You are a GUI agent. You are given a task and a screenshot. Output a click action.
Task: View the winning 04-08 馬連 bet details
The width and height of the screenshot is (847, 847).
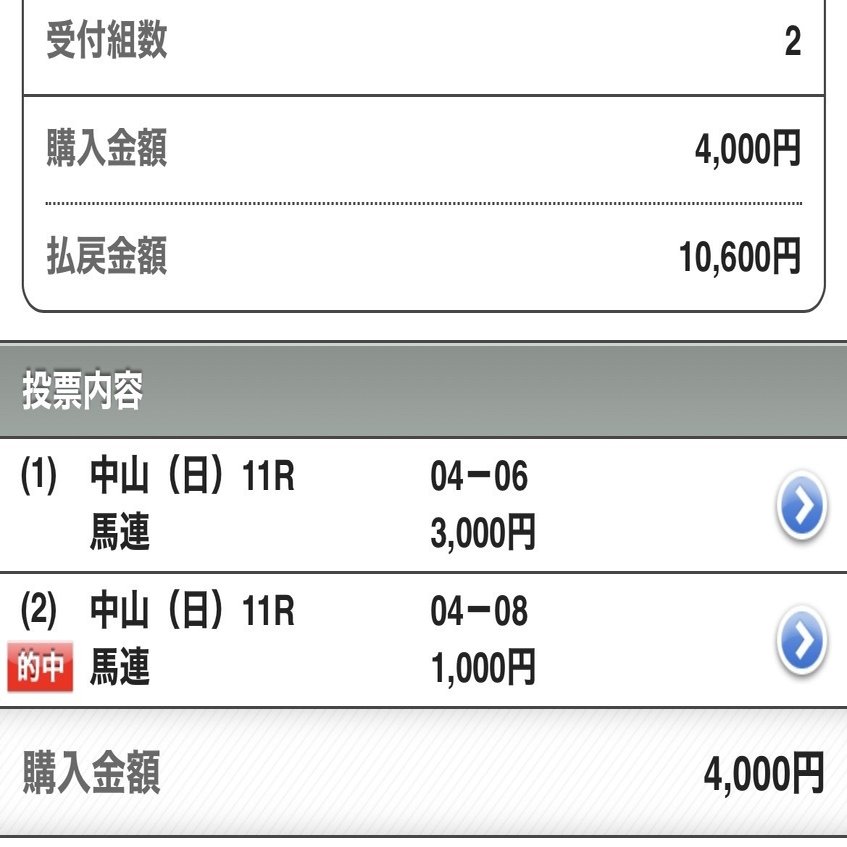coord(800,641)
